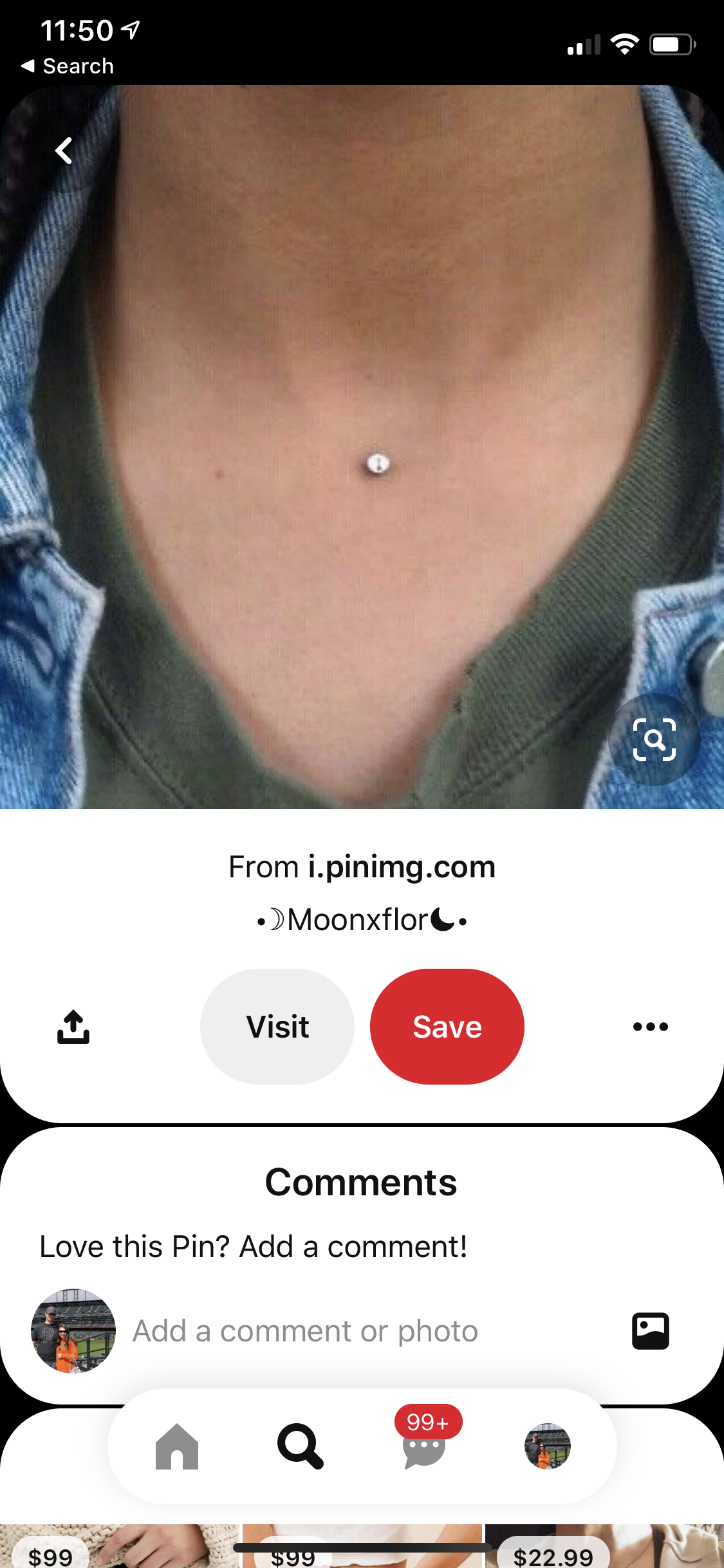Viewport: 724px width, 1568px height.
Task: Share this pin
Action: click(73, 1027)
